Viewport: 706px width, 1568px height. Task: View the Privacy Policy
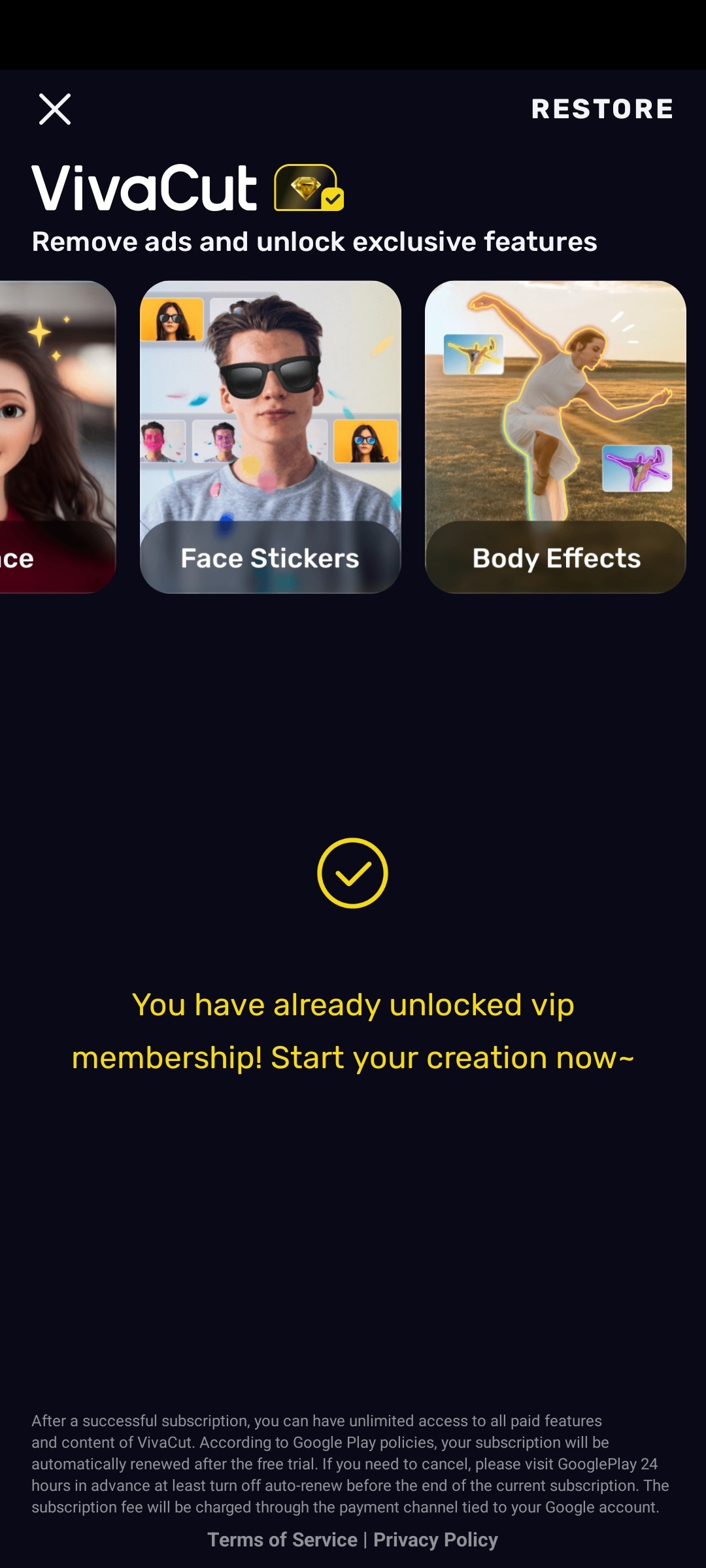[435, 1540]
